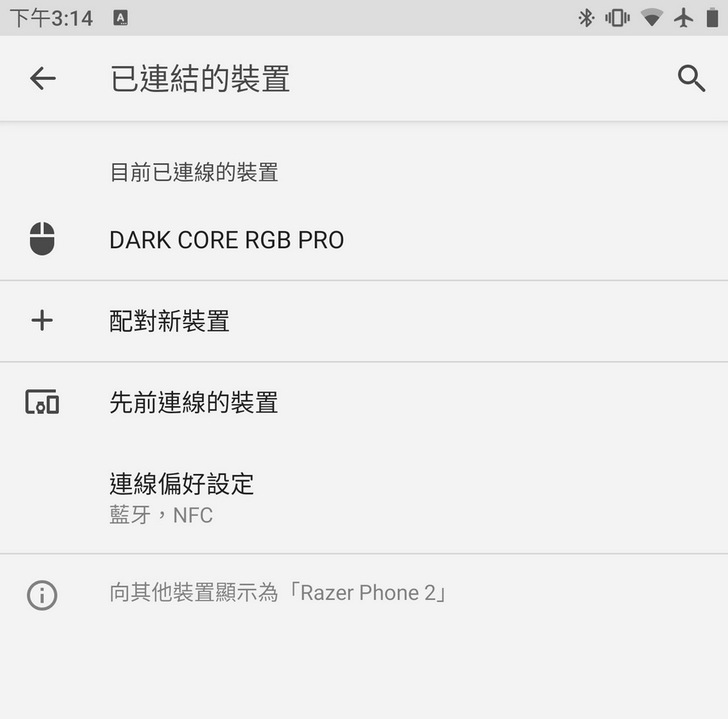Viewport: 728px width, 719px height.
Task: Open the settings search icon
Action: [691, 78]
